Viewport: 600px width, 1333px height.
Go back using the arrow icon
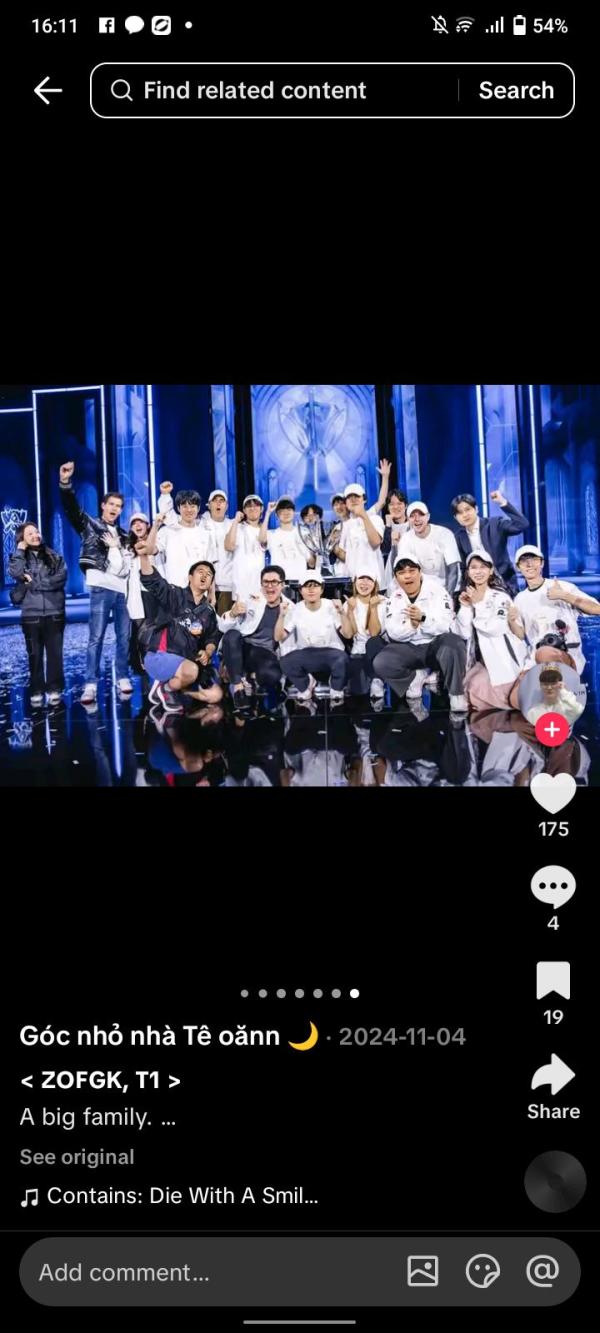tap(47, 91)
